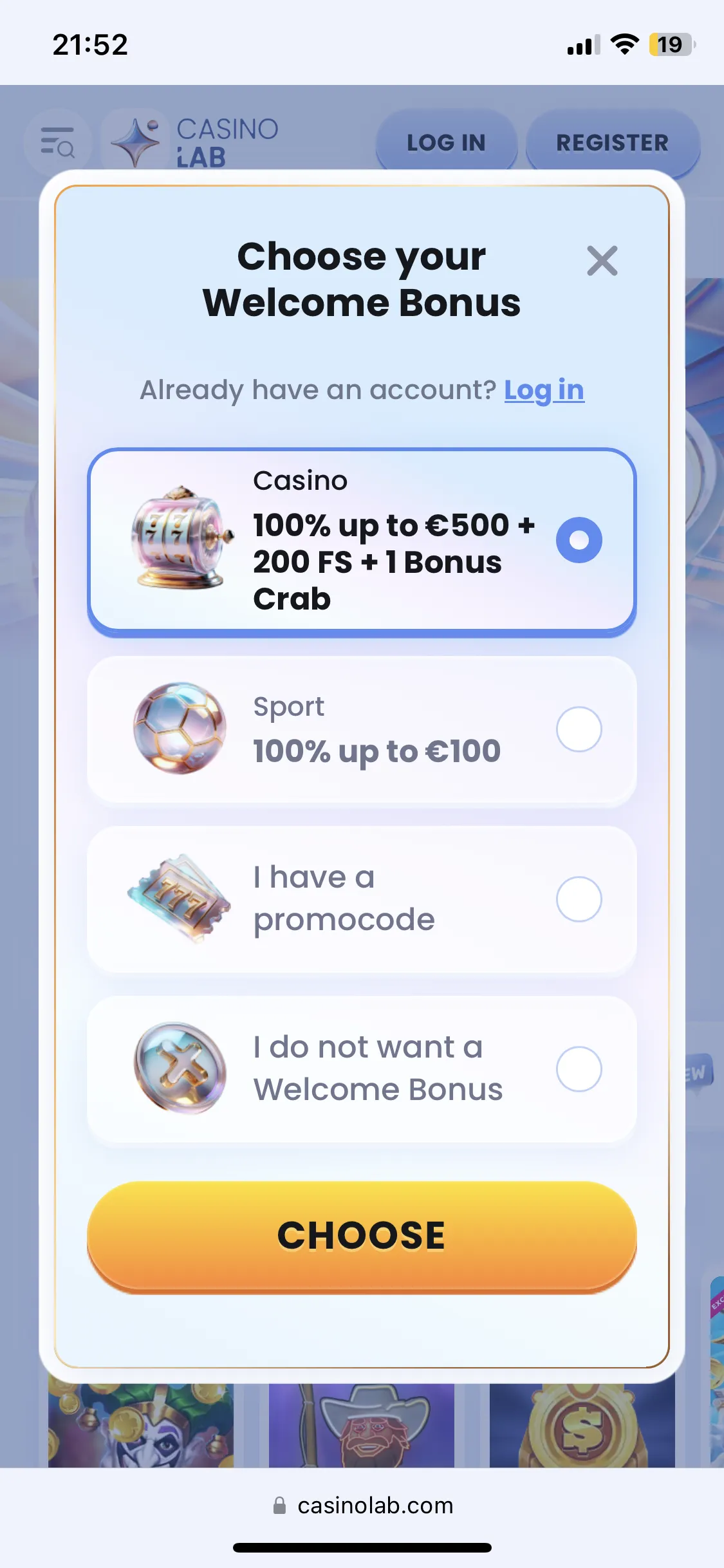
Task: Select the Sport 100% up to €100 bonus
Action: pos(579,729)
